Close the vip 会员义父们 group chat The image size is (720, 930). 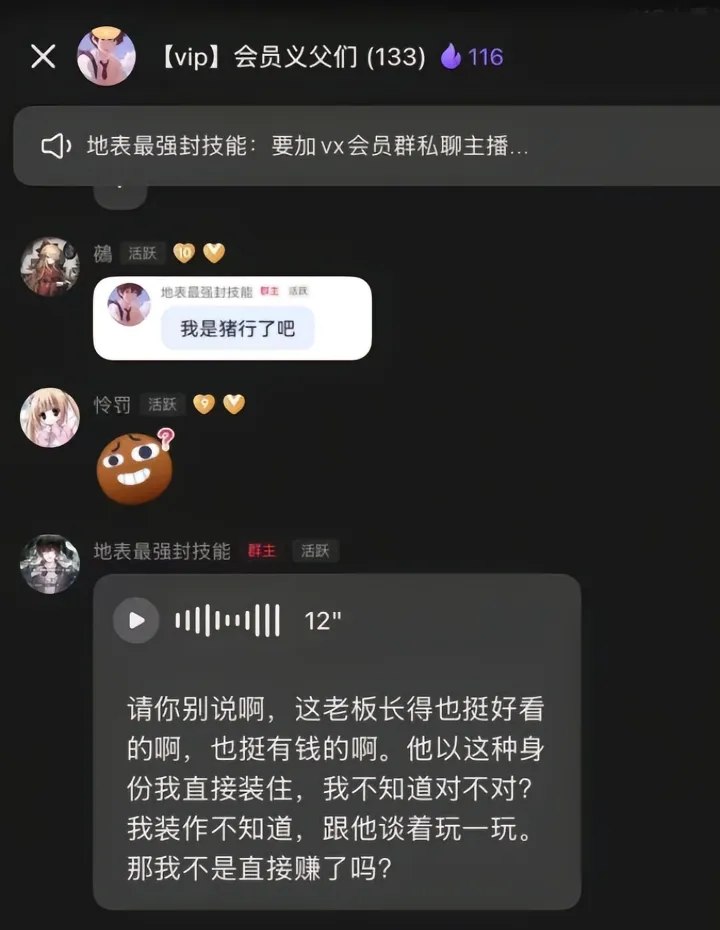point(43,57)
